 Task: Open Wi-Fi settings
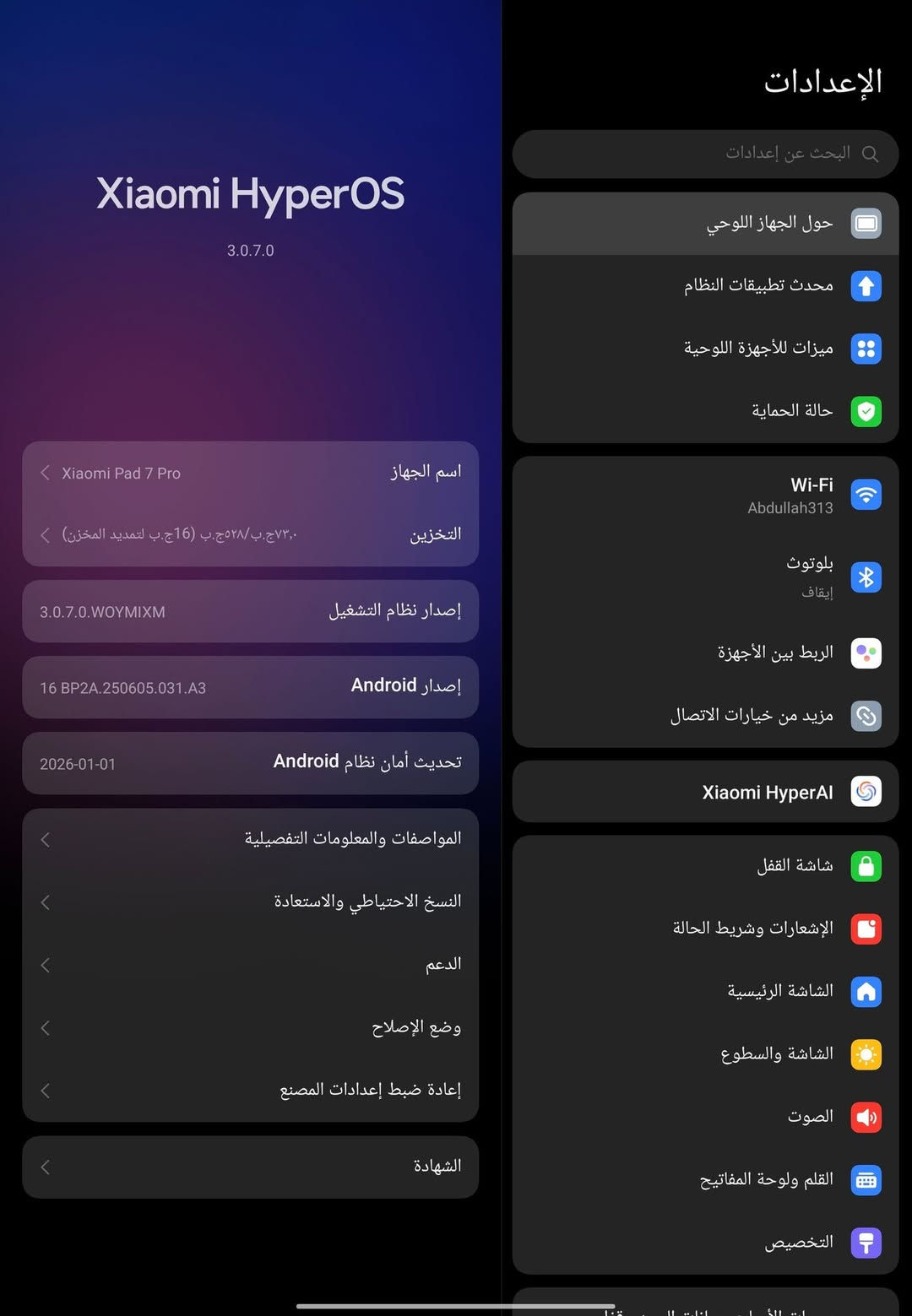pos(705,496)
